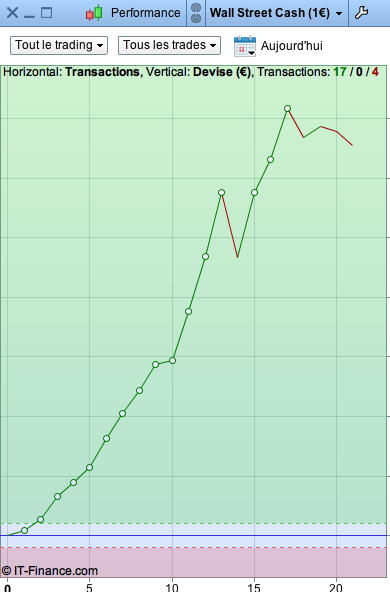Expand the Tout le trading dropdown
Viewport: 390px width, 592px height.
point(59,45)
